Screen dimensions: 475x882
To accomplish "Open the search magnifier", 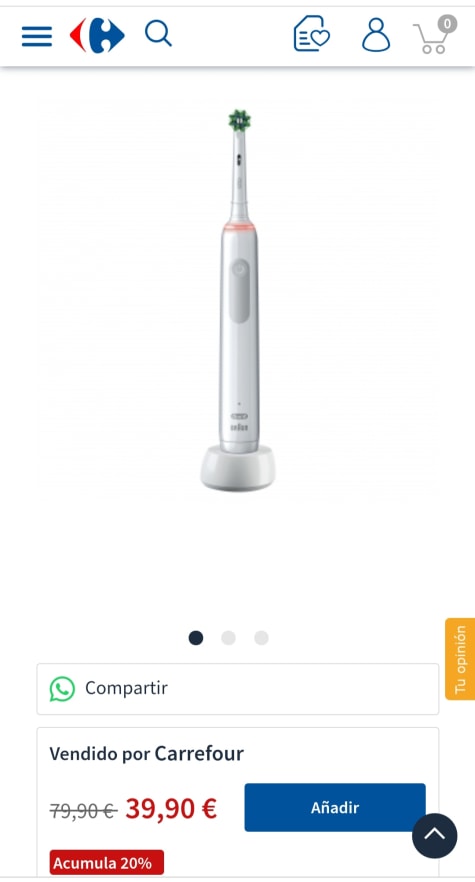I will pos(158,33).
